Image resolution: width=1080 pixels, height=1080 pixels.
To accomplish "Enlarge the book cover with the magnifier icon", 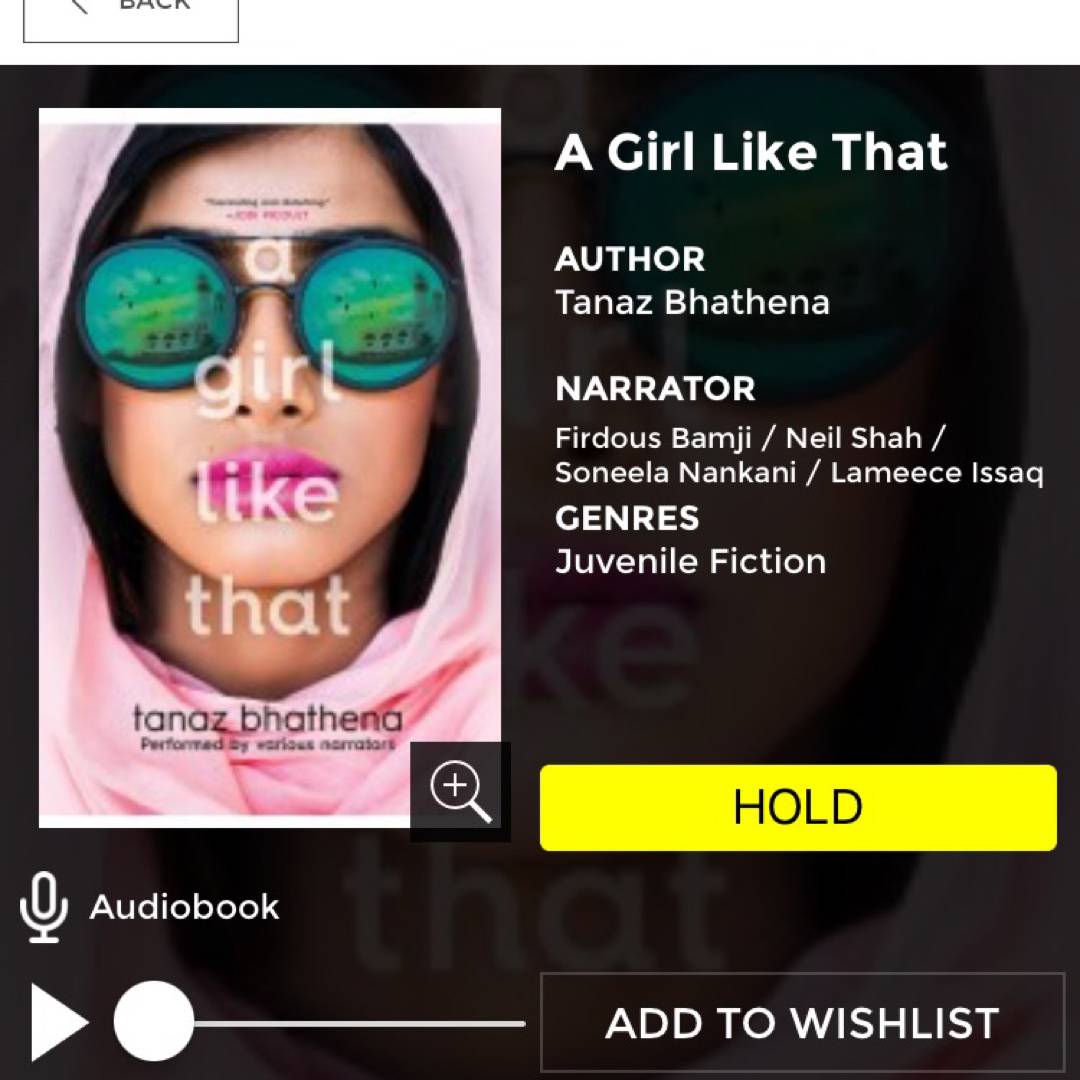I will pyautogui.click(x=460, y=792).
